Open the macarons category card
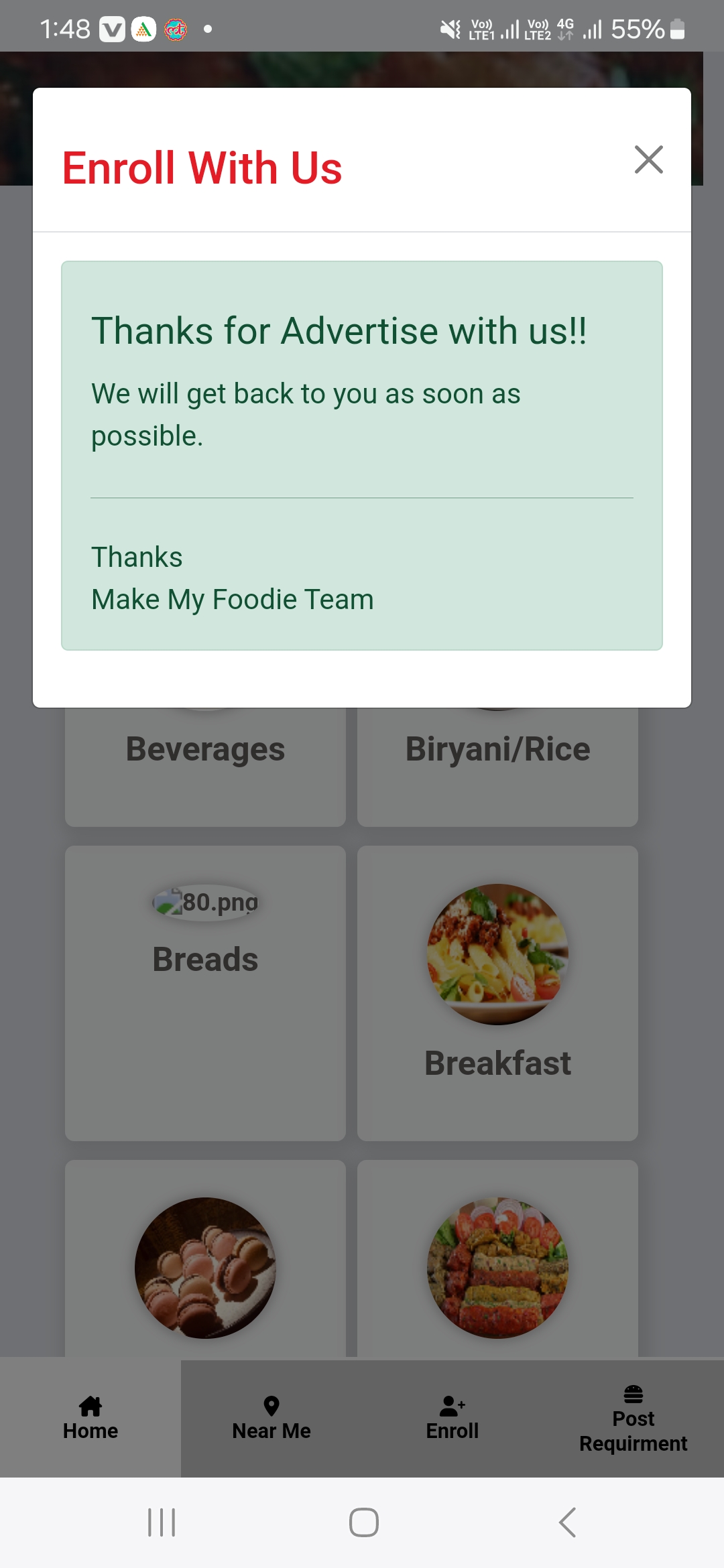 205,1266
